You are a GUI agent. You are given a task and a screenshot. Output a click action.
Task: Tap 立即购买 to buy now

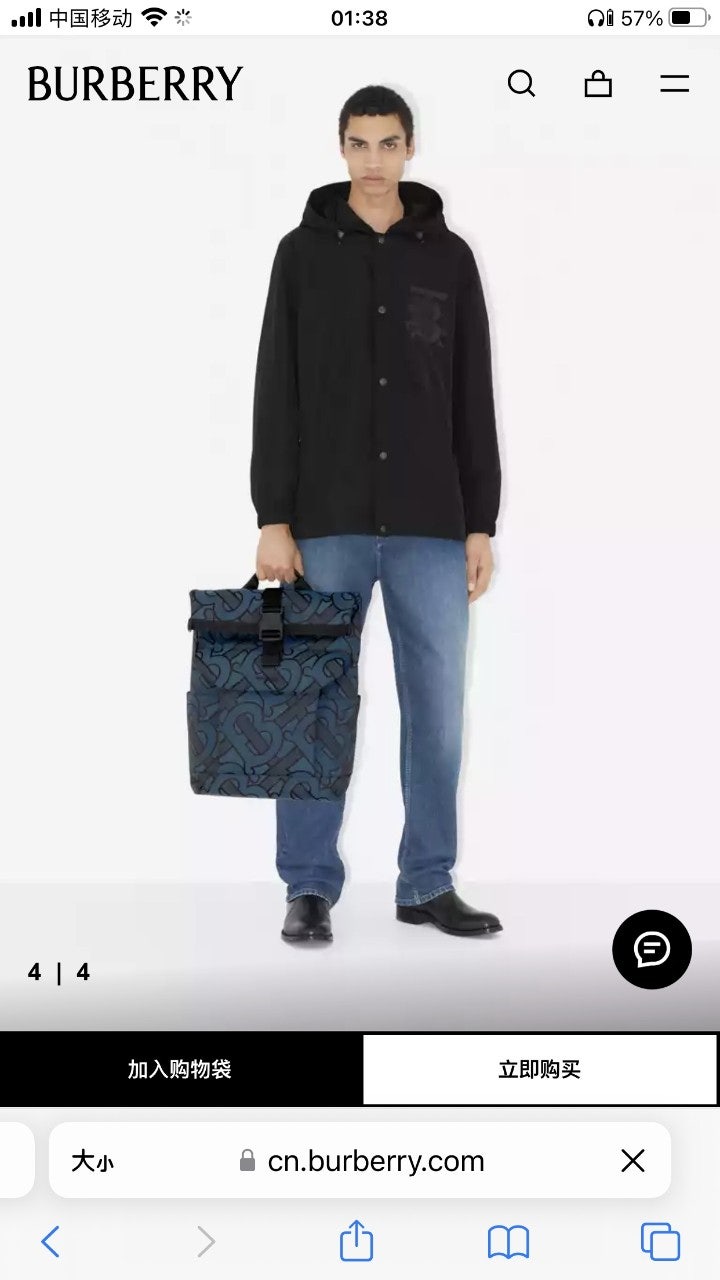click(540, 1069)
